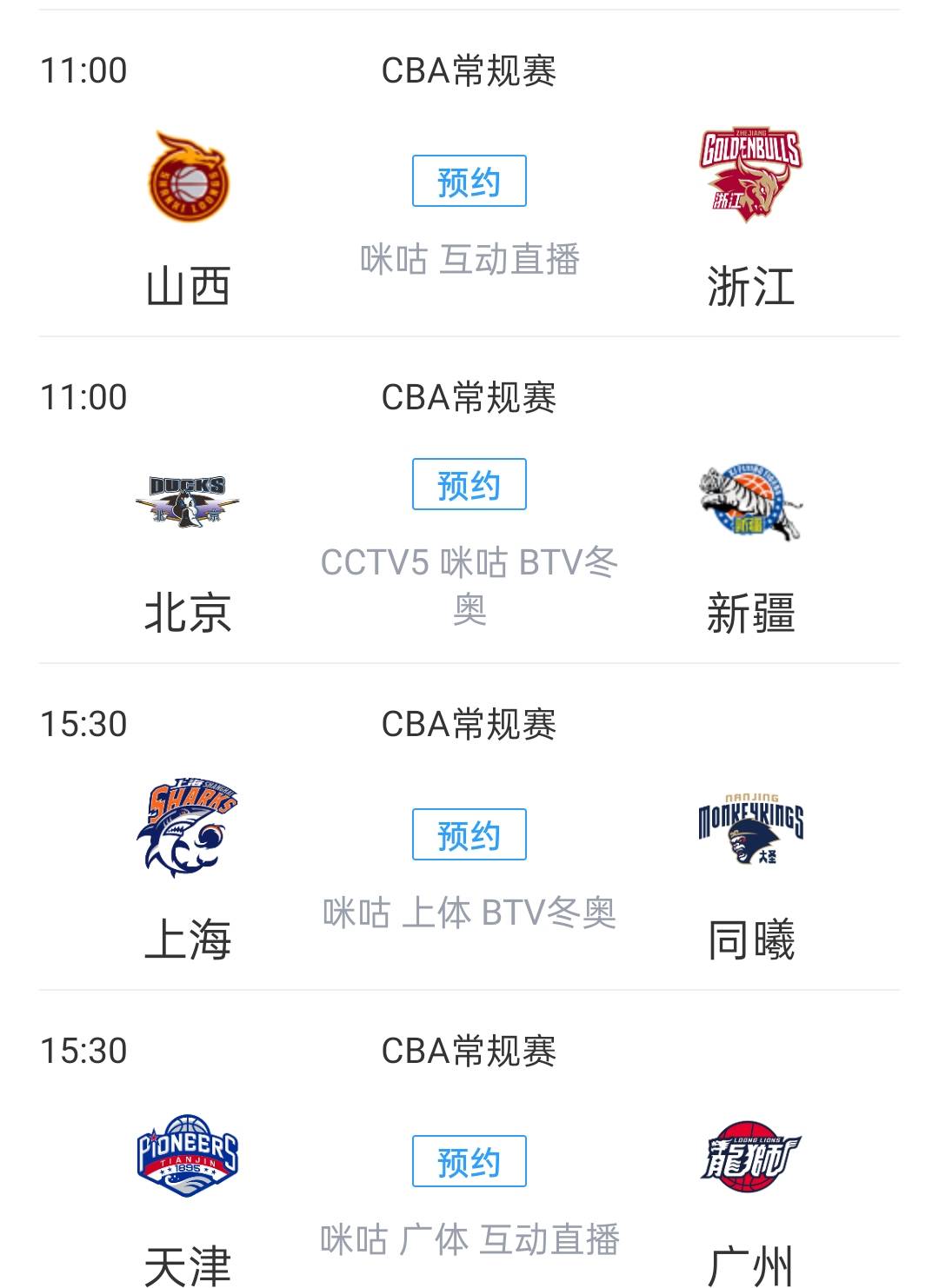The width and height of the screenshot is (939, 1288).
Task: Tap 预约 for the 山西 vs 浙江 game
Action: 469,181
